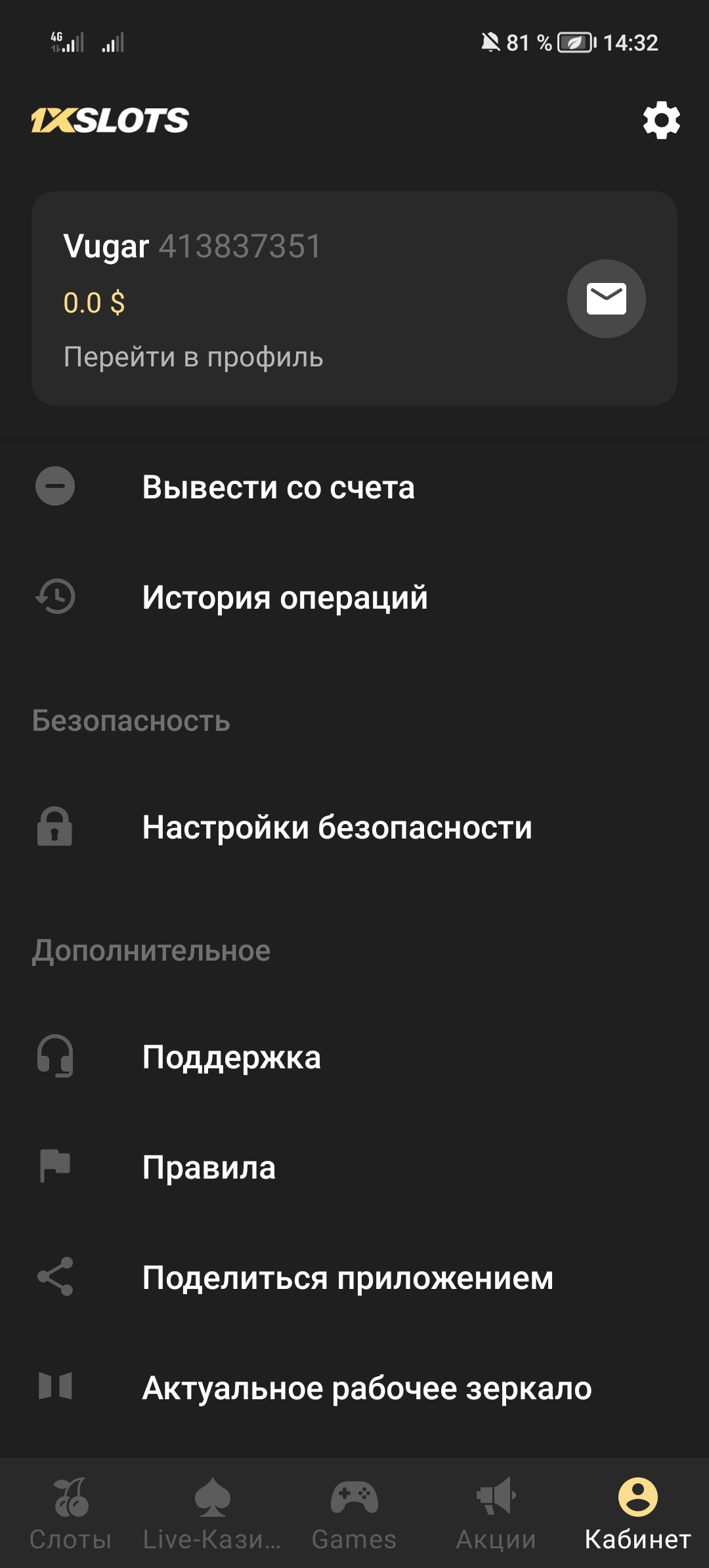Viewport: 709px width, 1568px height.
Task: Open Настройки безопасности
Action: pyautogui.click(x=354, y=827)
